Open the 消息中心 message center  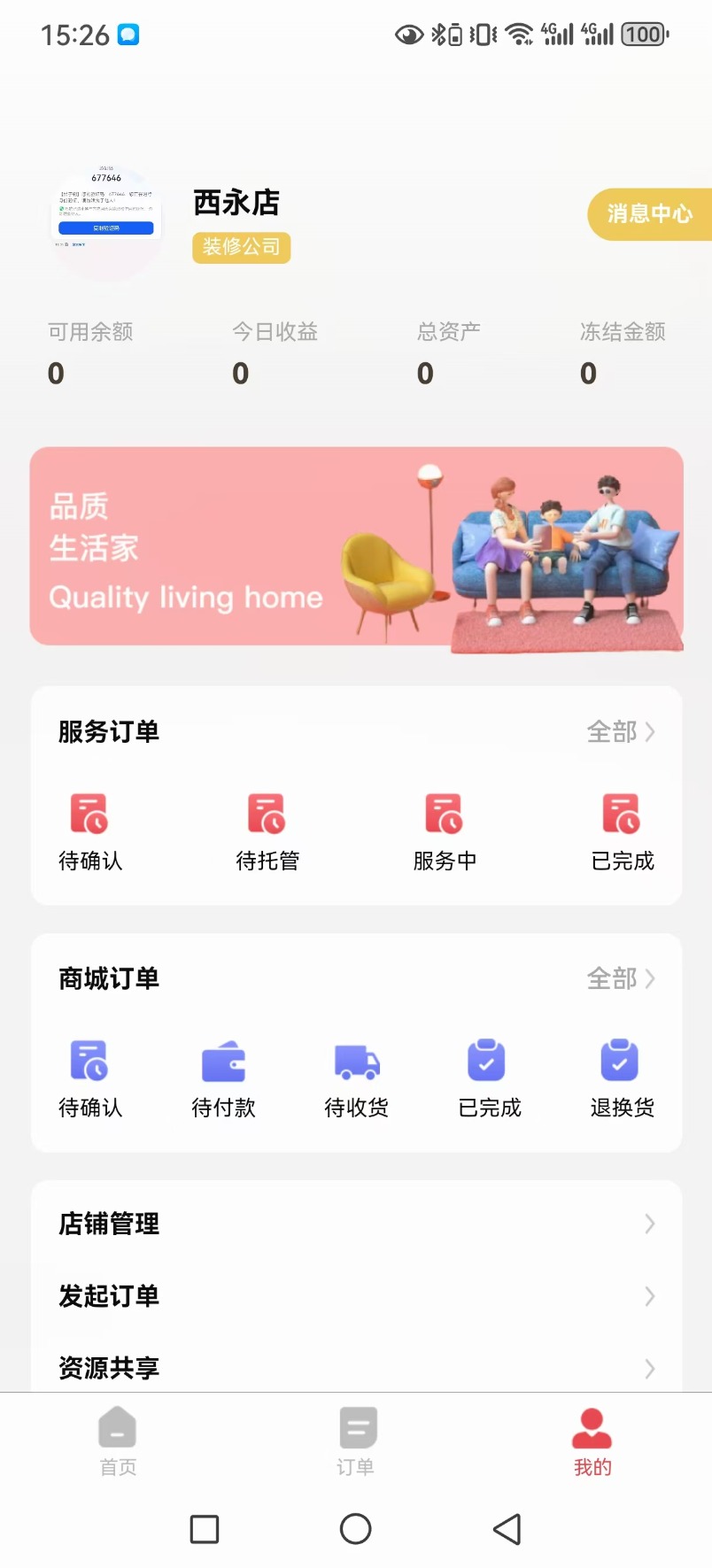coord(649,214)
